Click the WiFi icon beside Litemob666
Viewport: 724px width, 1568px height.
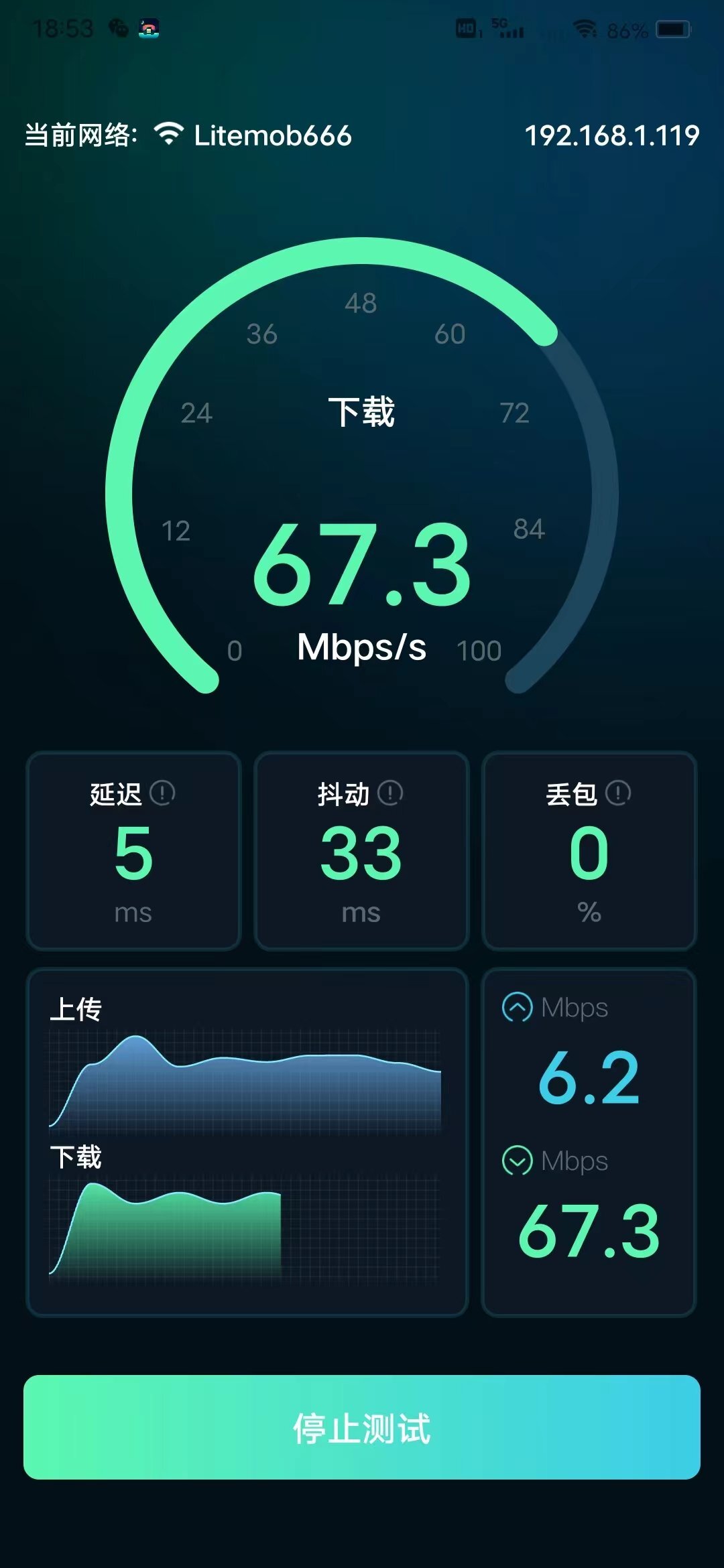[168, 135]
